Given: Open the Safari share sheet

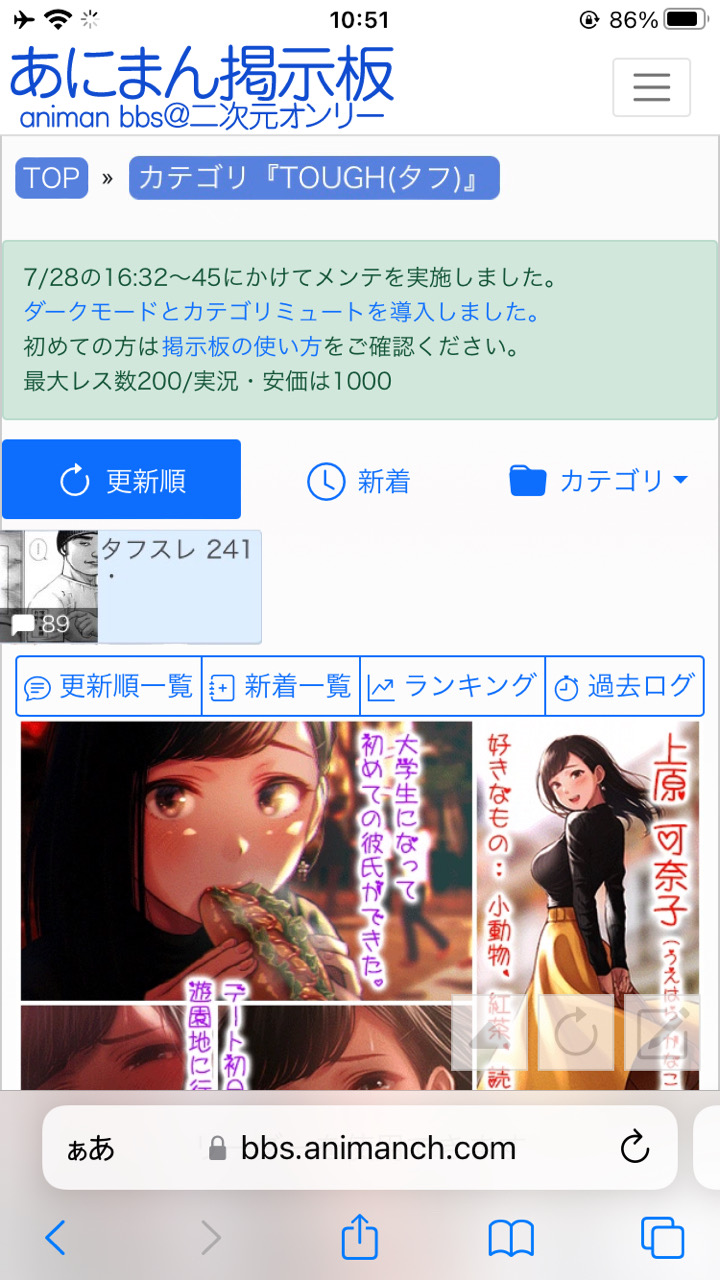Looking at the screenshot, I should click(x=360, y=1239).
